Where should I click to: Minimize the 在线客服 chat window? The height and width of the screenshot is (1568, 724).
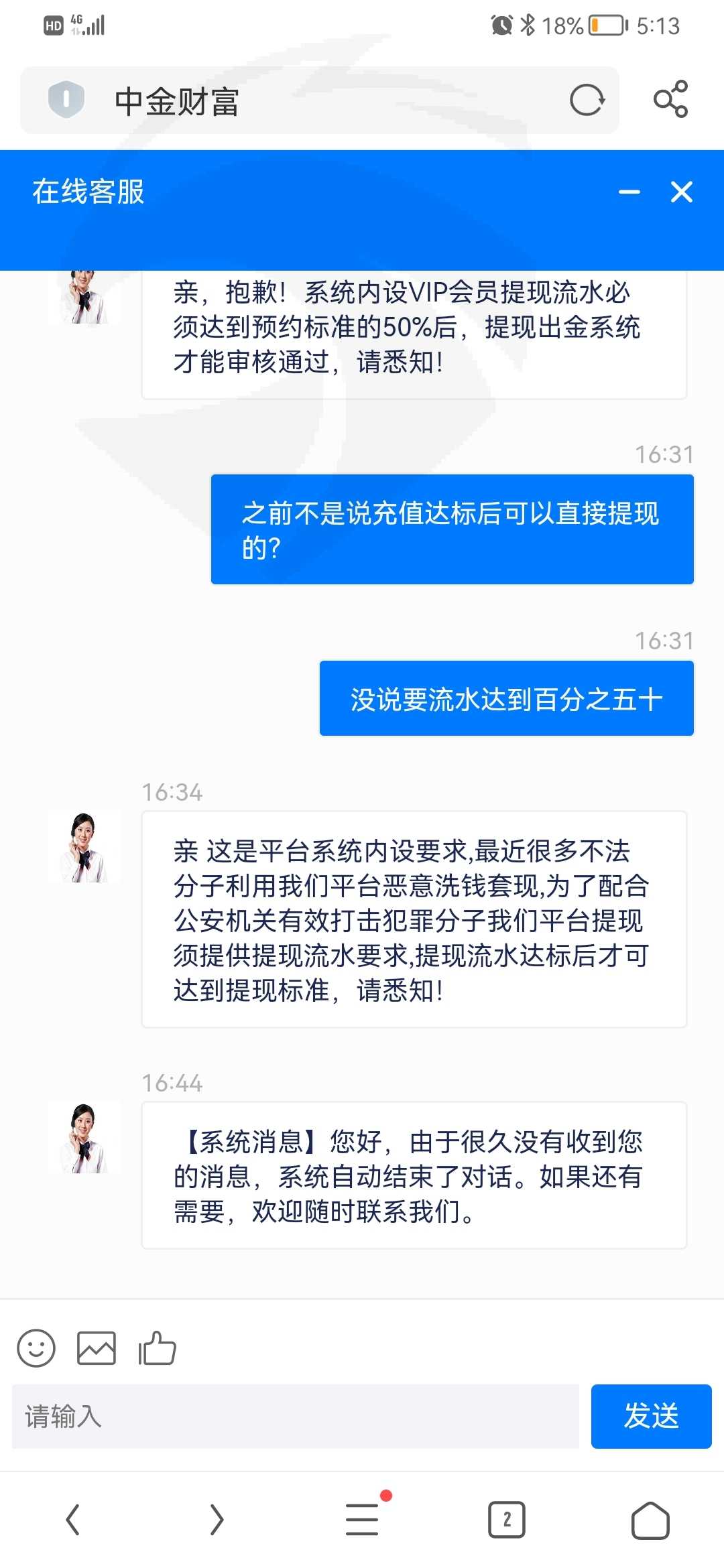(629, 192)
